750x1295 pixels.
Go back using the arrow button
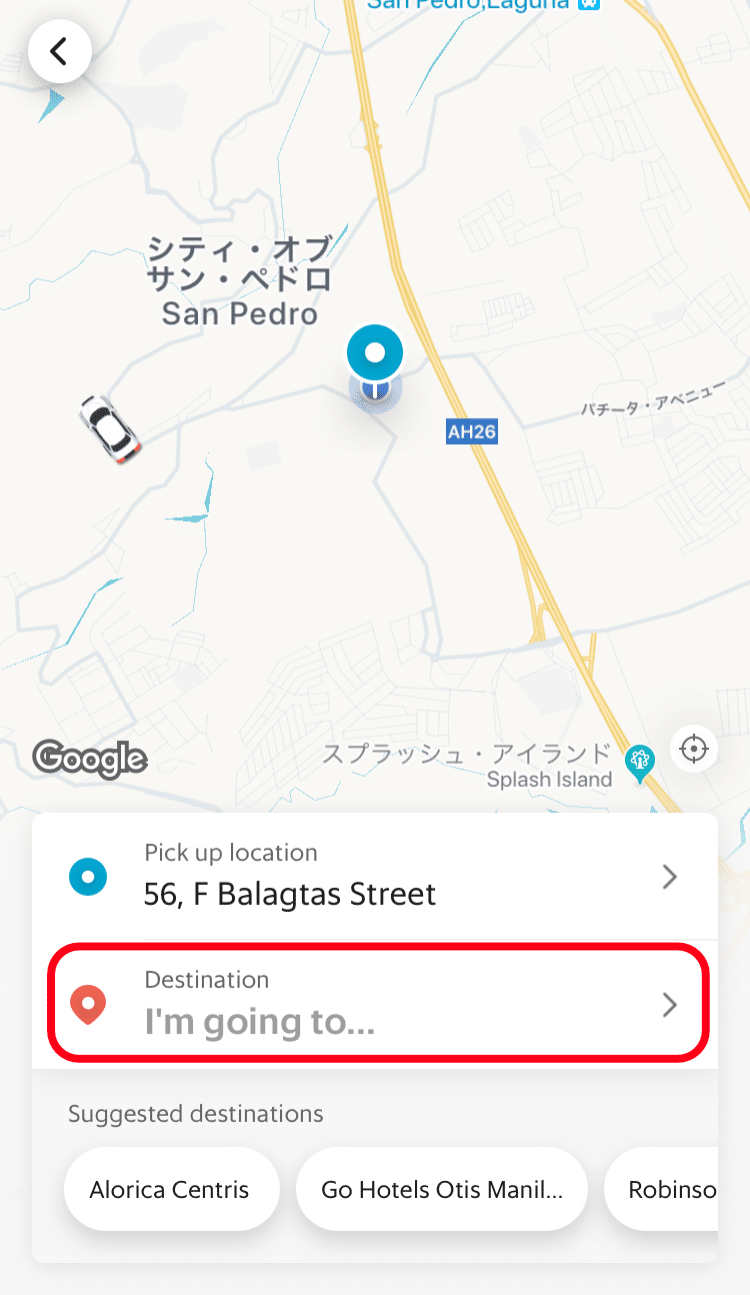point(60,51)
